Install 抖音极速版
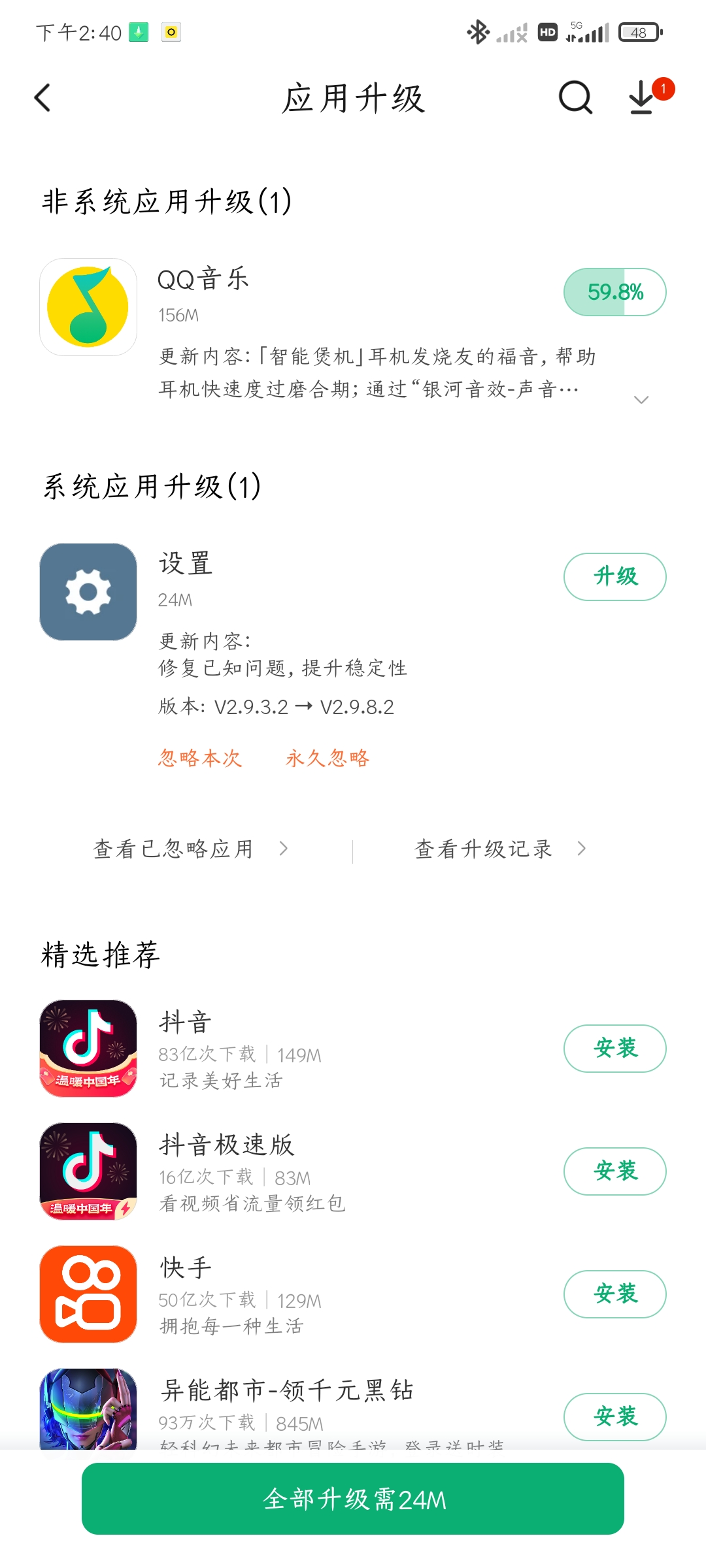The image size is (706, 1568). pos(614,1171)
